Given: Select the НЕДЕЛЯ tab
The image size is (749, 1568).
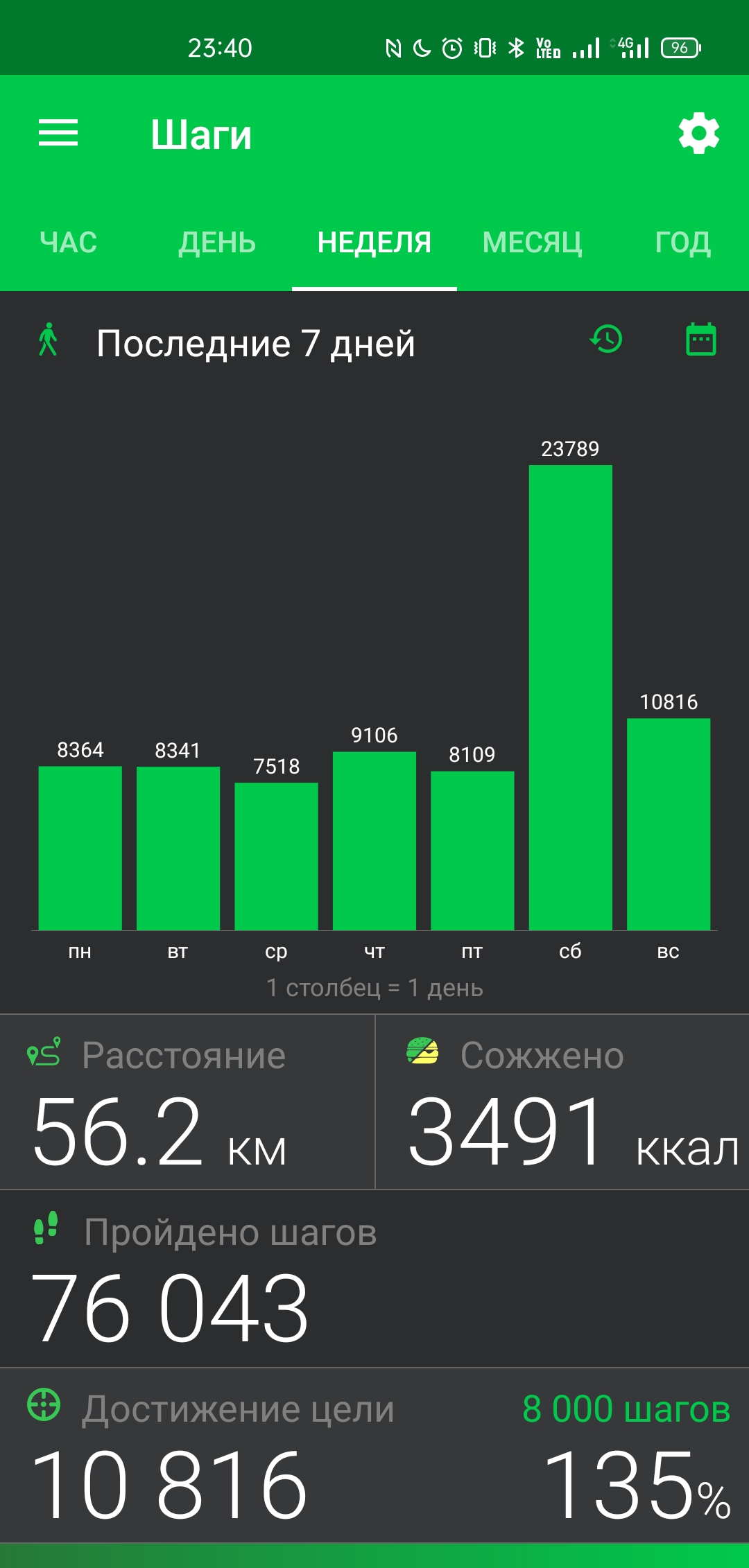Looking at the screenshot, I should tap(374, 243).
